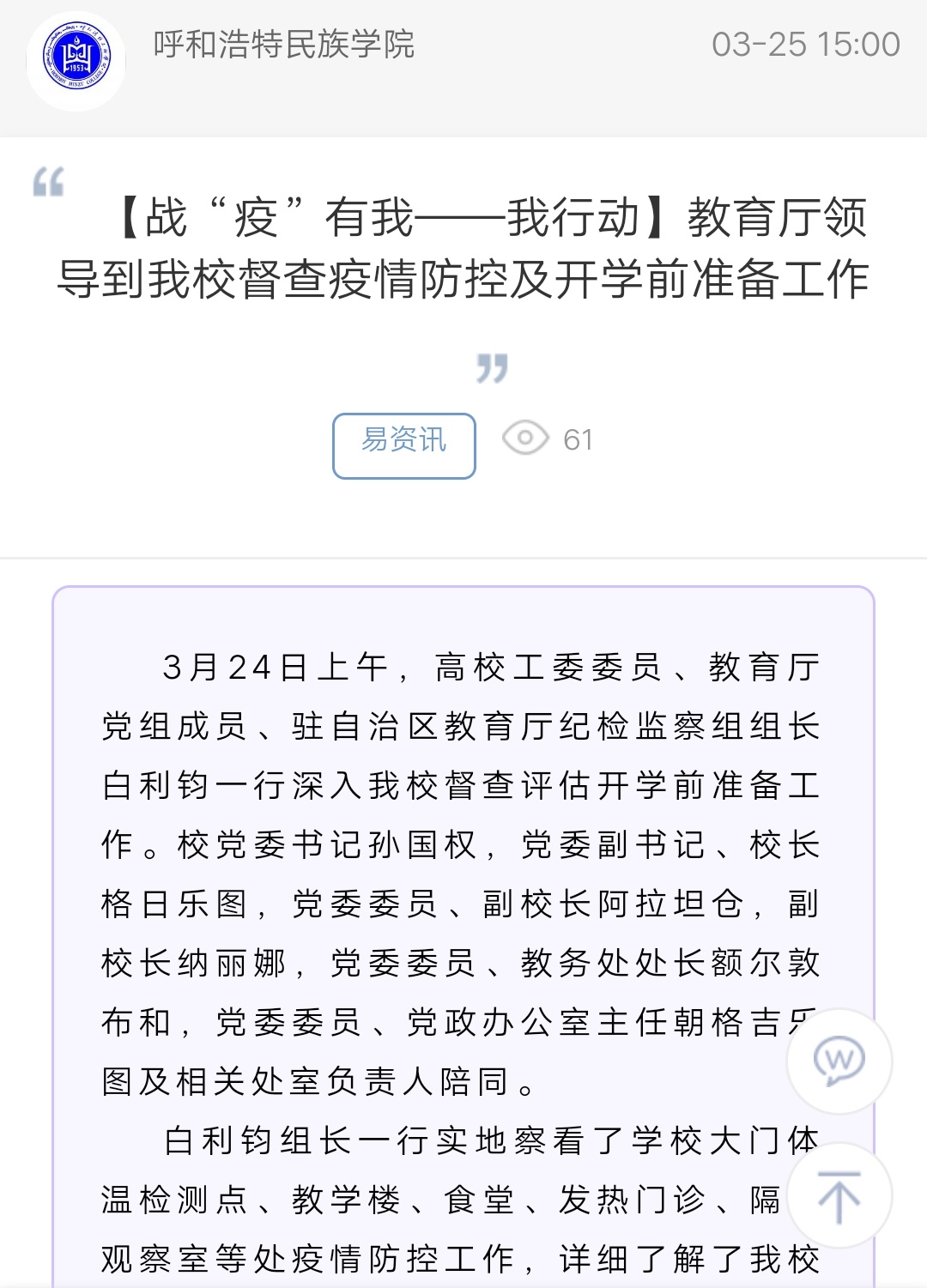Open the 呼和浩特民族学院 publisher name

click(x=283, y=45)
